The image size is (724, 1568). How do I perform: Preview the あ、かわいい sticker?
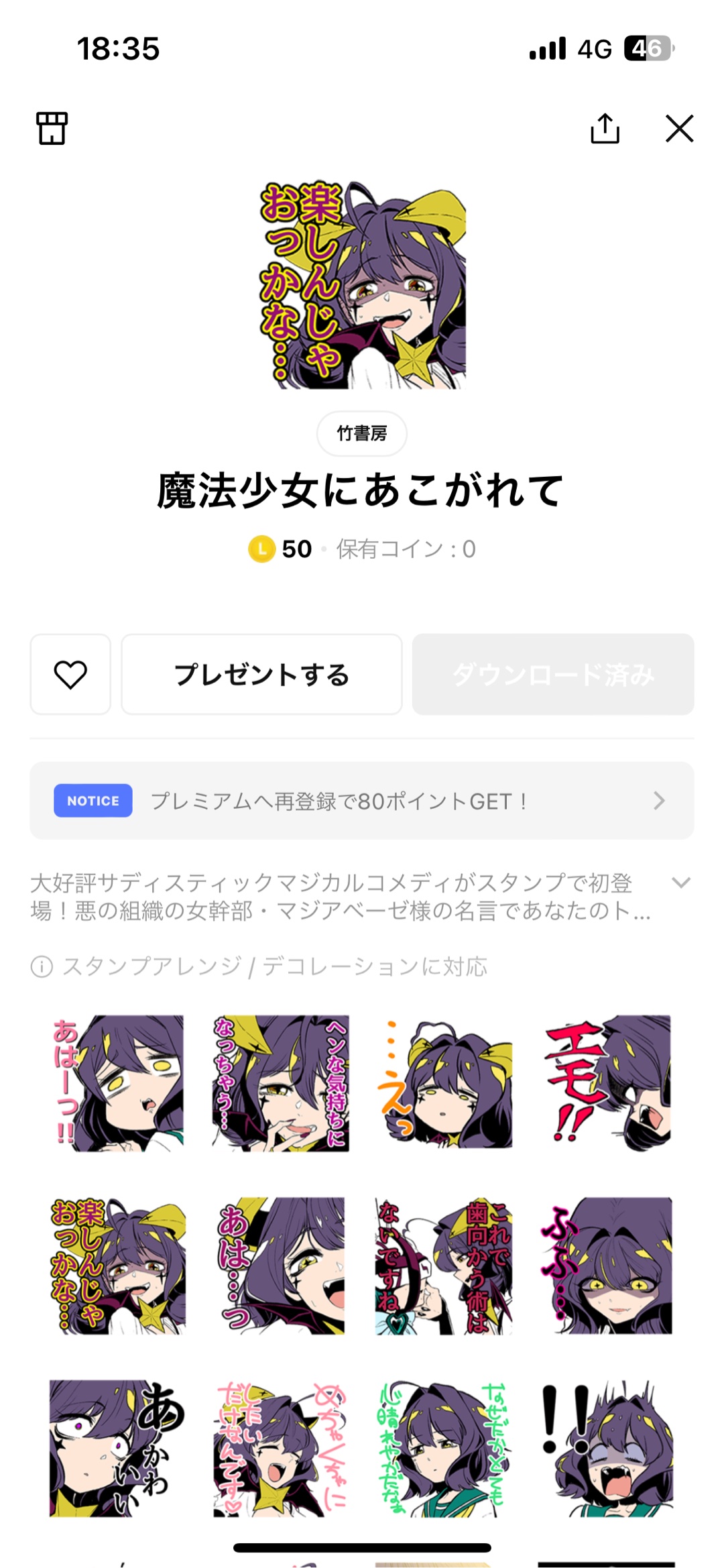click(118, 1448)
